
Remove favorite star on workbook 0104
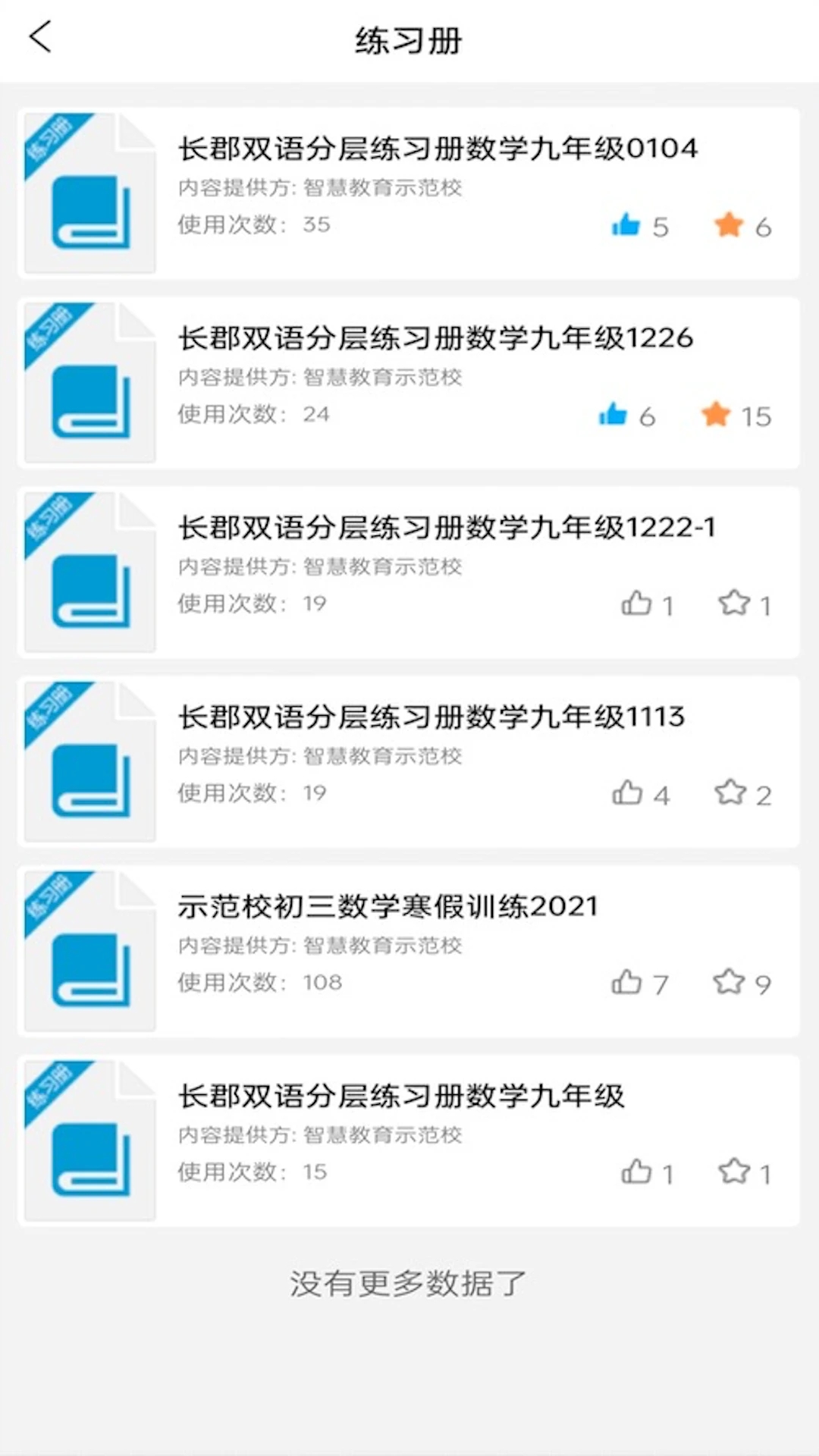pos(729,225)
